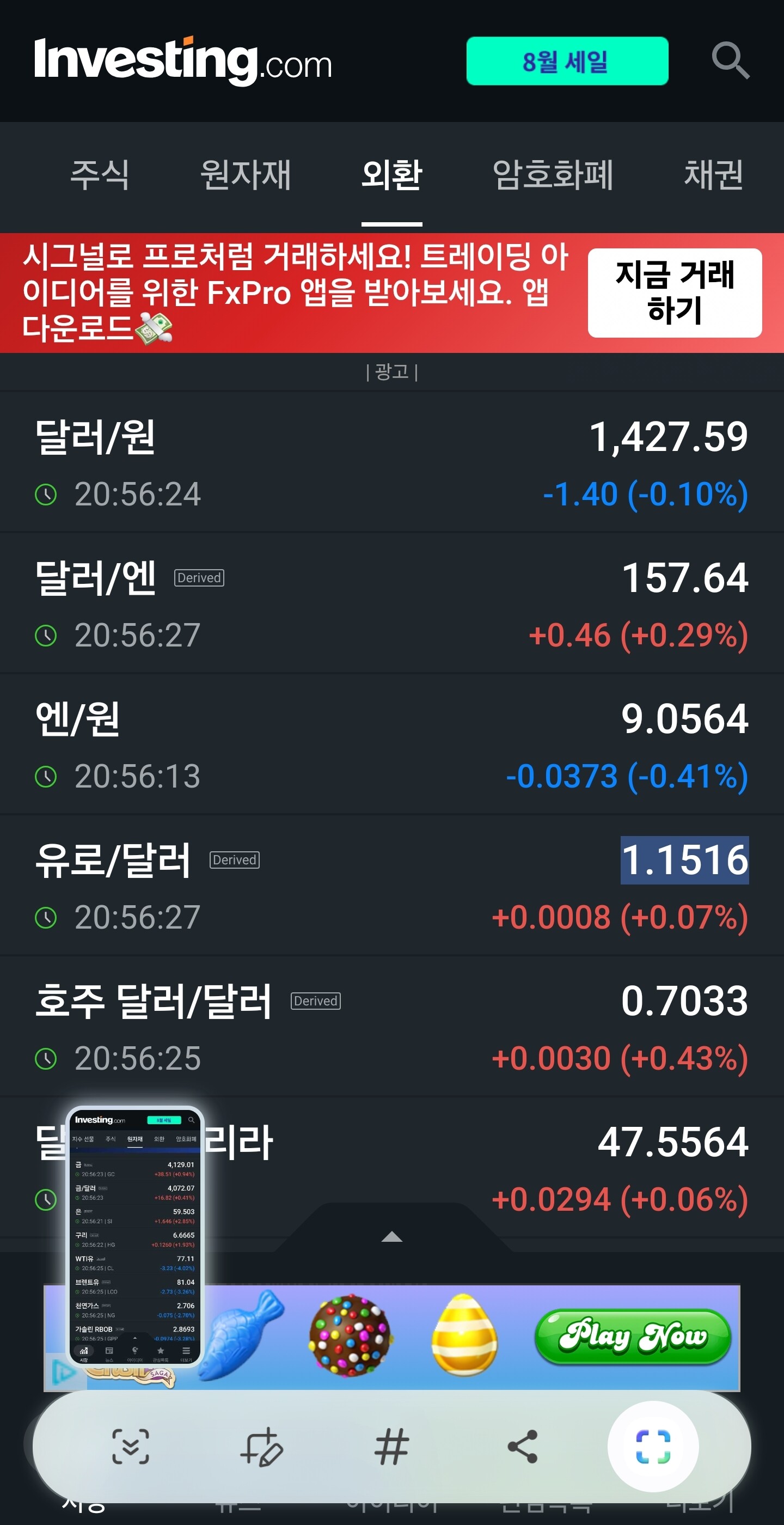Share the captured screenshot
The image size is (784, 1525).
[523, 1446]
